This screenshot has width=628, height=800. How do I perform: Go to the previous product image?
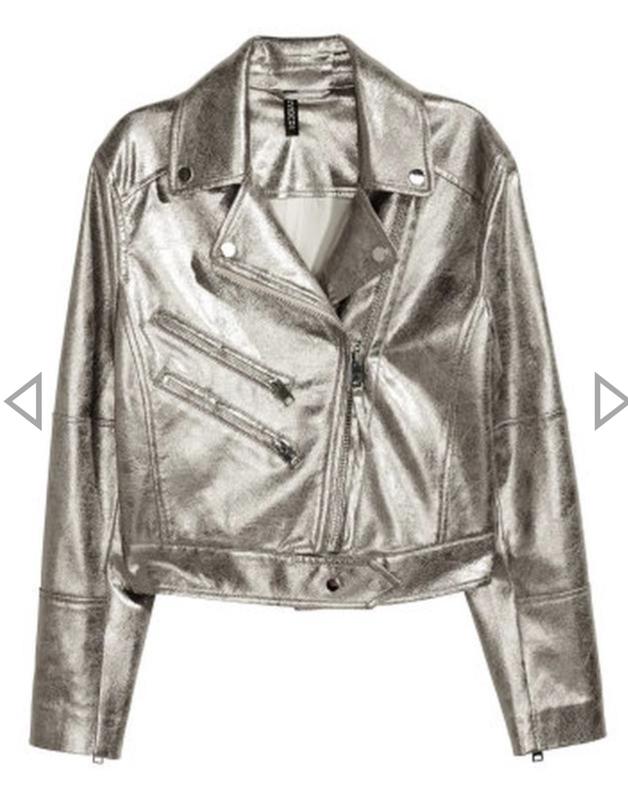click(x=24, y=401)
